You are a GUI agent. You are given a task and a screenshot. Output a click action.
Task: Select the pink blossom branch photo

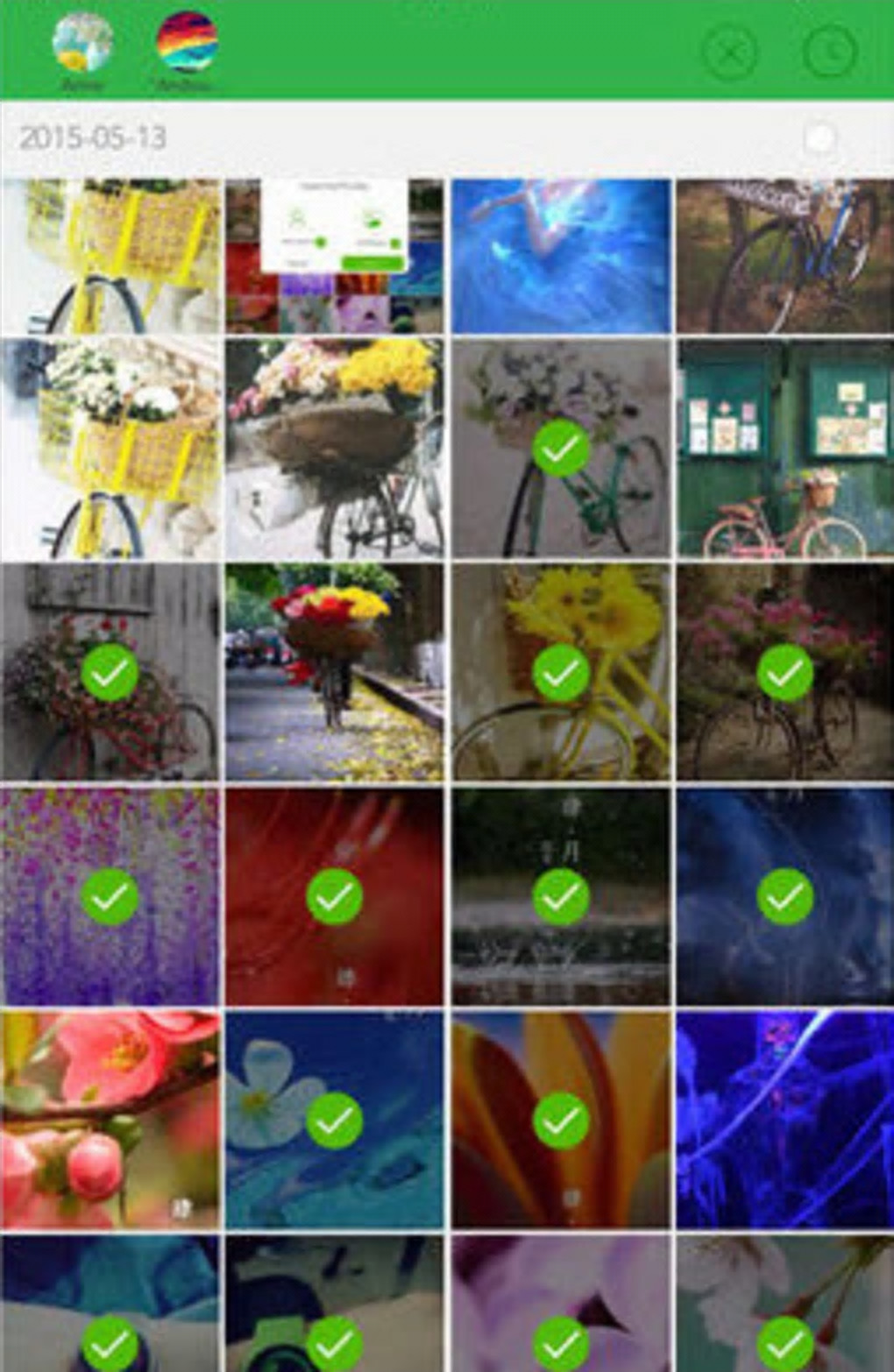click(110, 1120)
